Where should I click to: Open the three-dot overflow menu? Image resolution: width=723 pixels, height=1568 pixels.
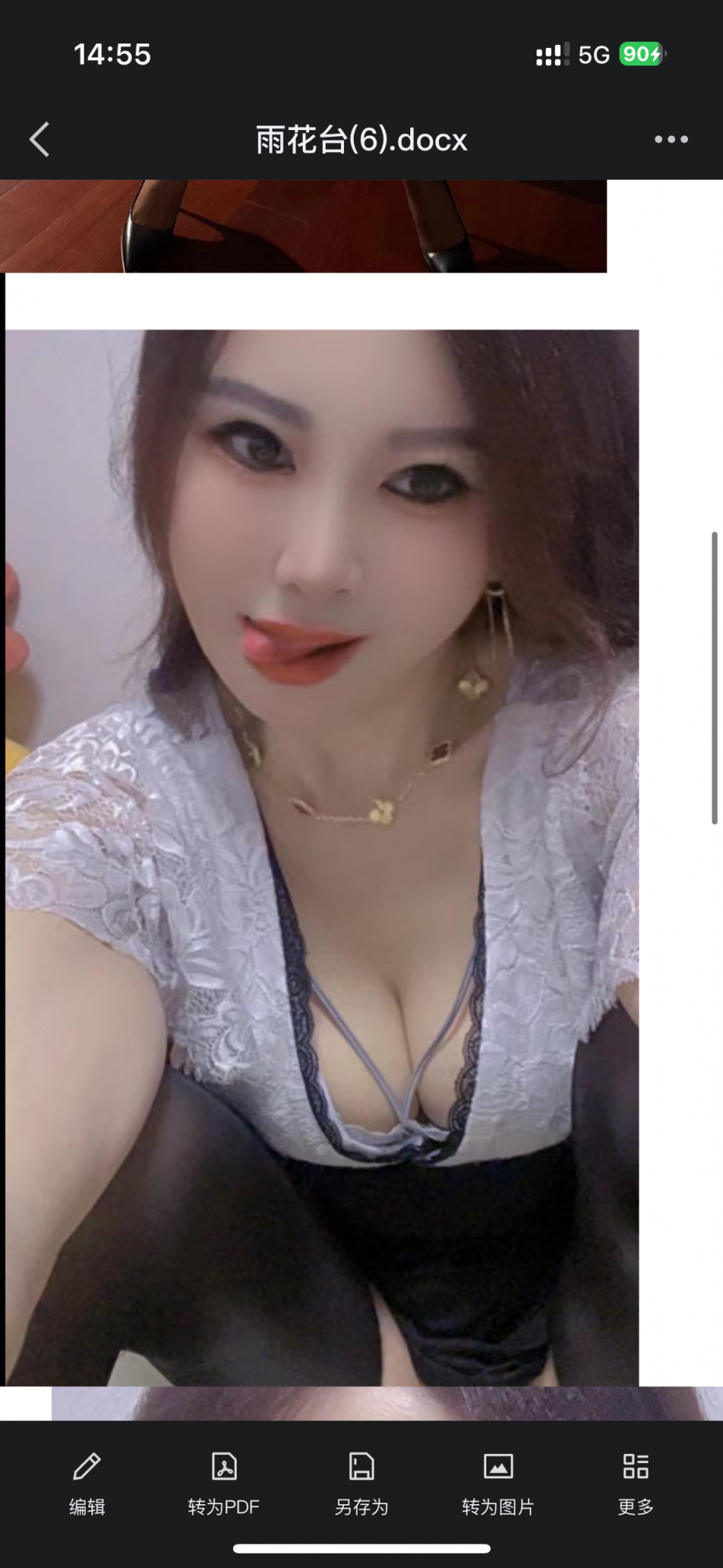pyautogui.click(x=670, y=139)
